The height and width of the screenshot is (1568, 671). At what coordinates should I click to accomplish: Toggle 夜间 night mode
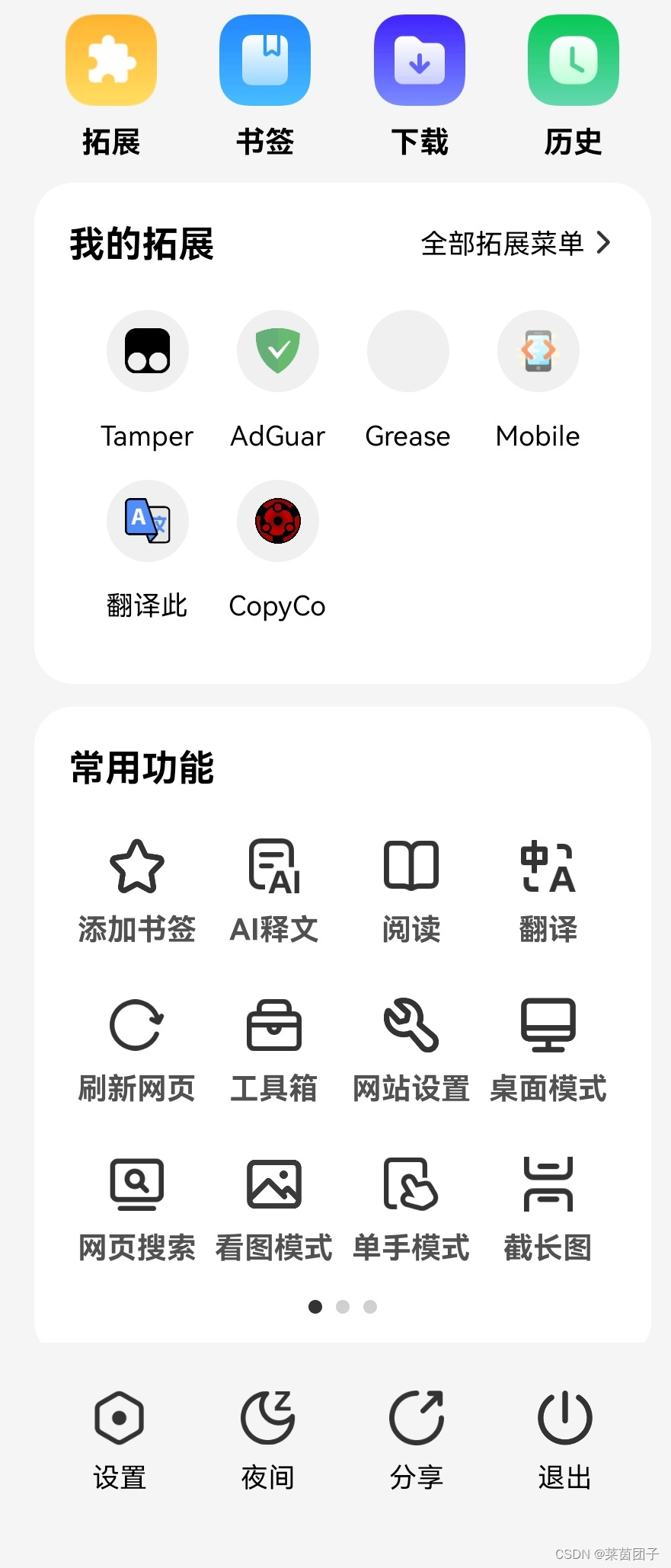click(x=268, y=1420)
